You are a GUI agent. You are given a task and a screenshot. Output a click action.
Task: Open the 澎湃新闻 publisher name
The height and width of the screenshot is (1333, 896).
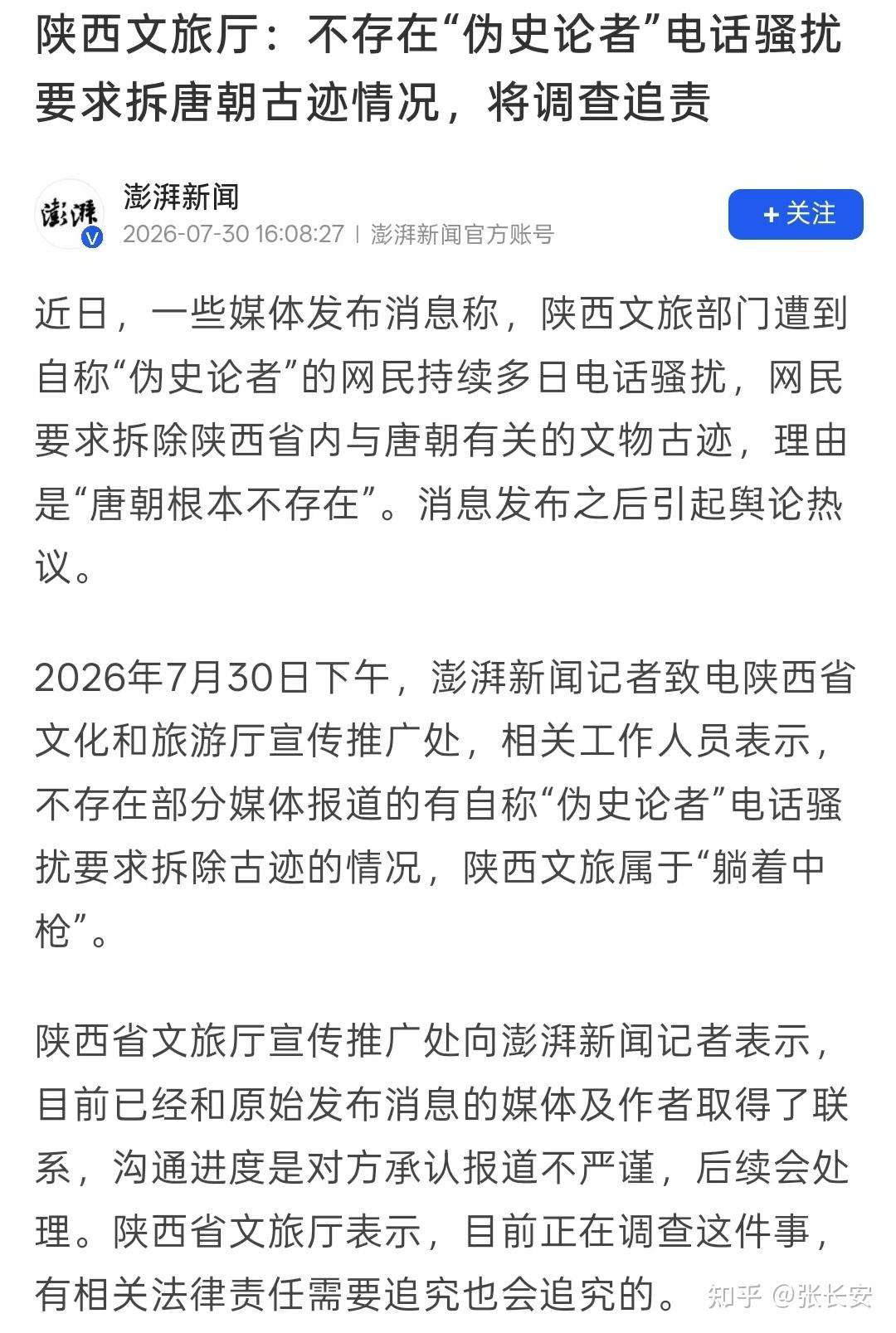click(182, 197)
